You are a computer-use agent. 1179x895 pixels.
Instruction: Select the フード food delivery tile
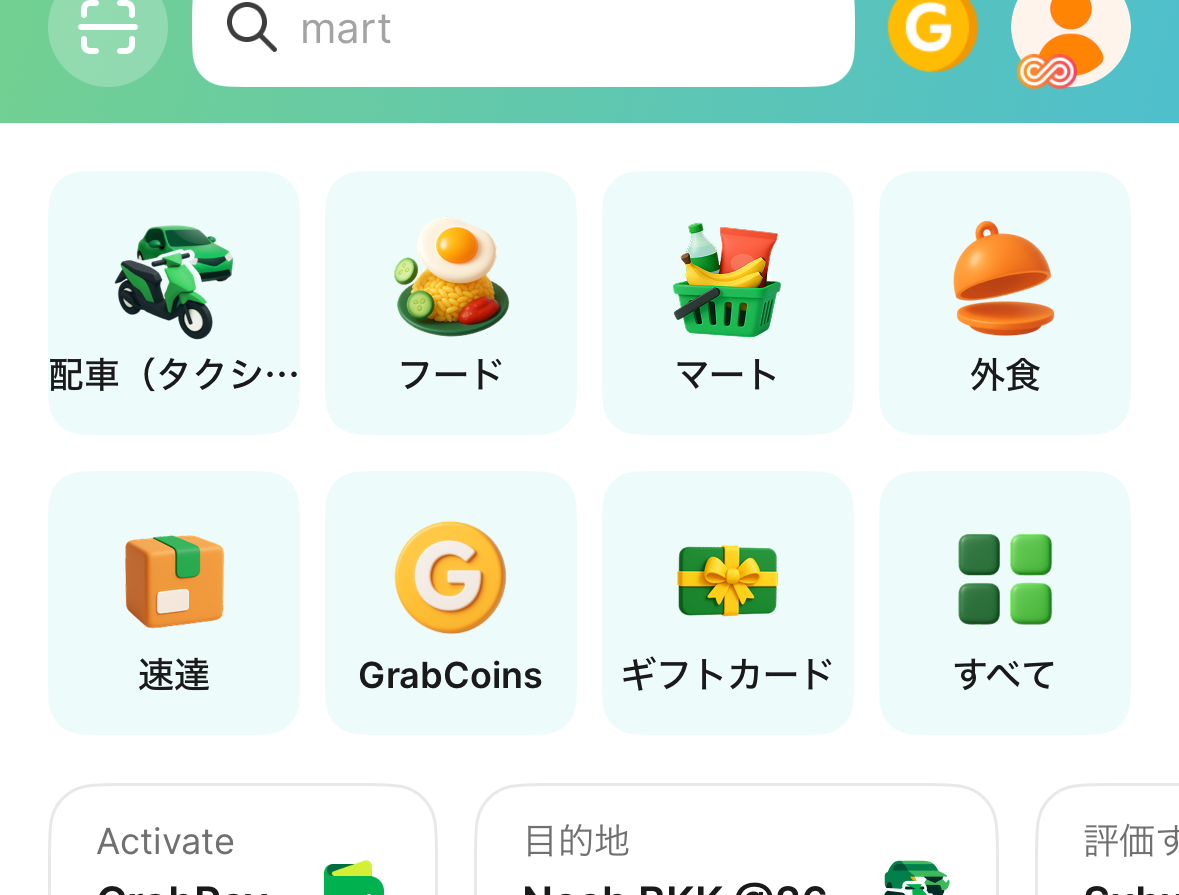(x=451, y=302)
